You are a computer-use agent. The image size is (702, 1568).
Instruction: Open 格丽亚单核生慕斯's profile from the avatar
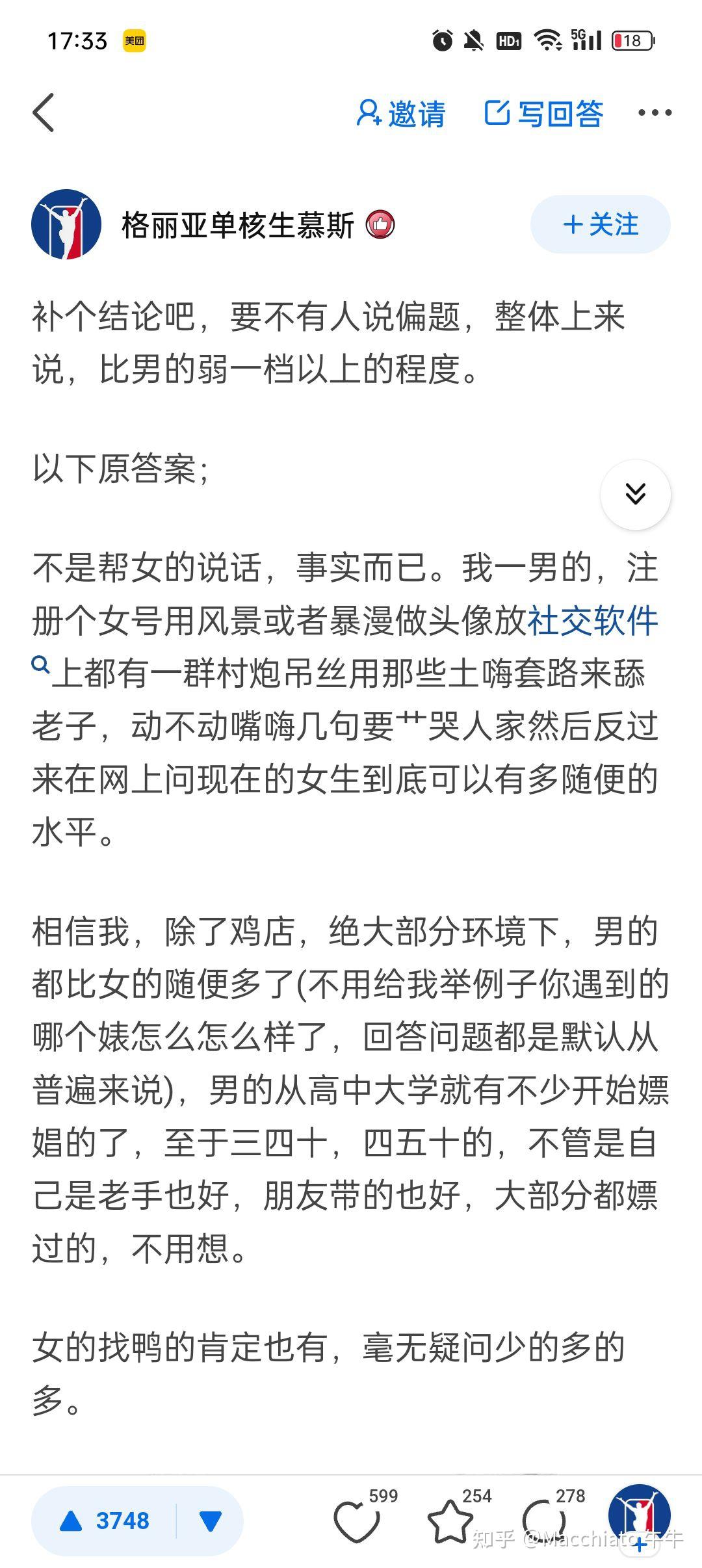pyautogui.click(x=66, y=224)
